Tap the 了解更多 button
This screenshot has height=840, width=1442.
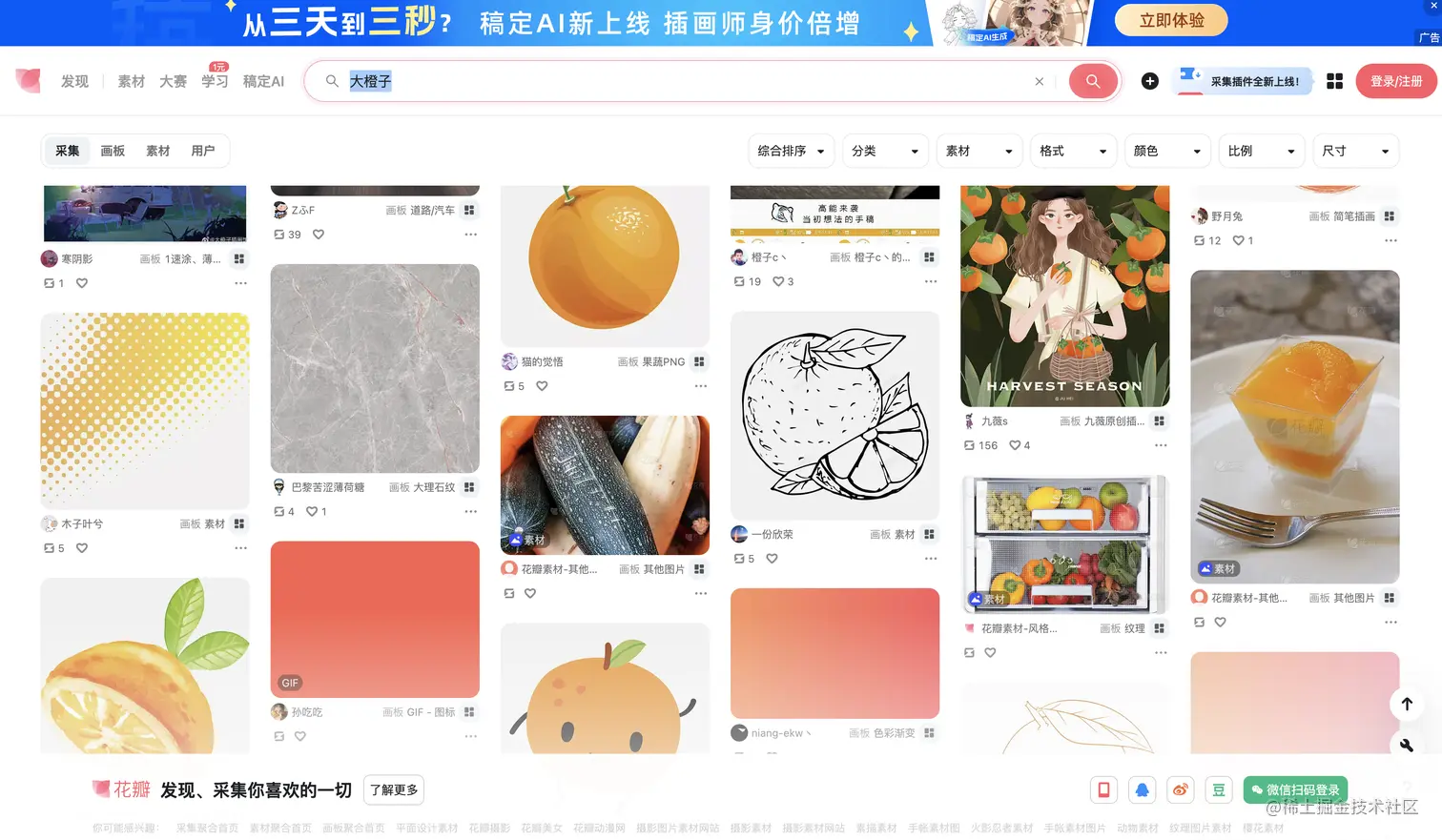point(394,789)
